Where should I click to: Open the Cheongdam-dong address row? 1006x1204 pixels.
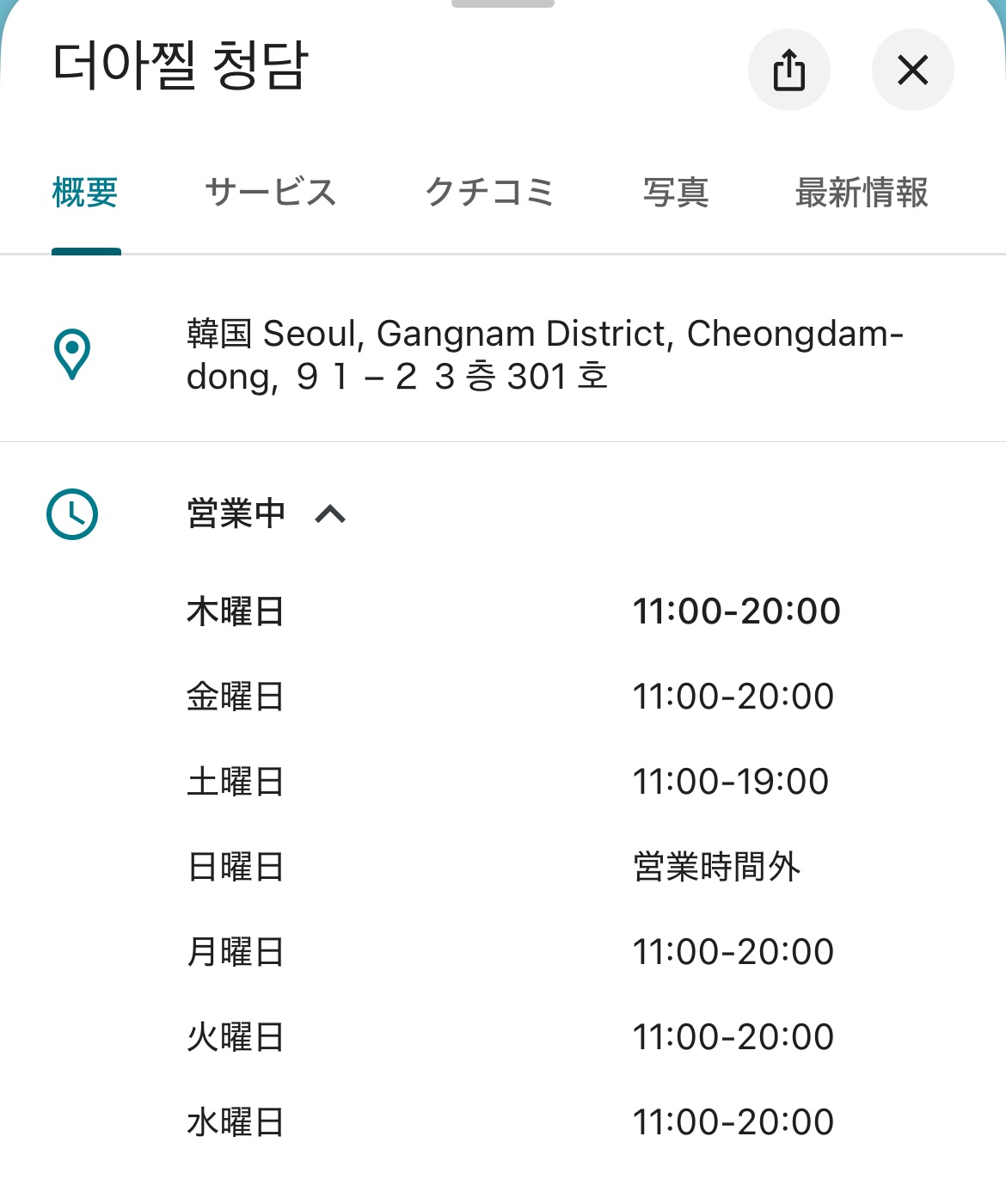tap(543, 354)
